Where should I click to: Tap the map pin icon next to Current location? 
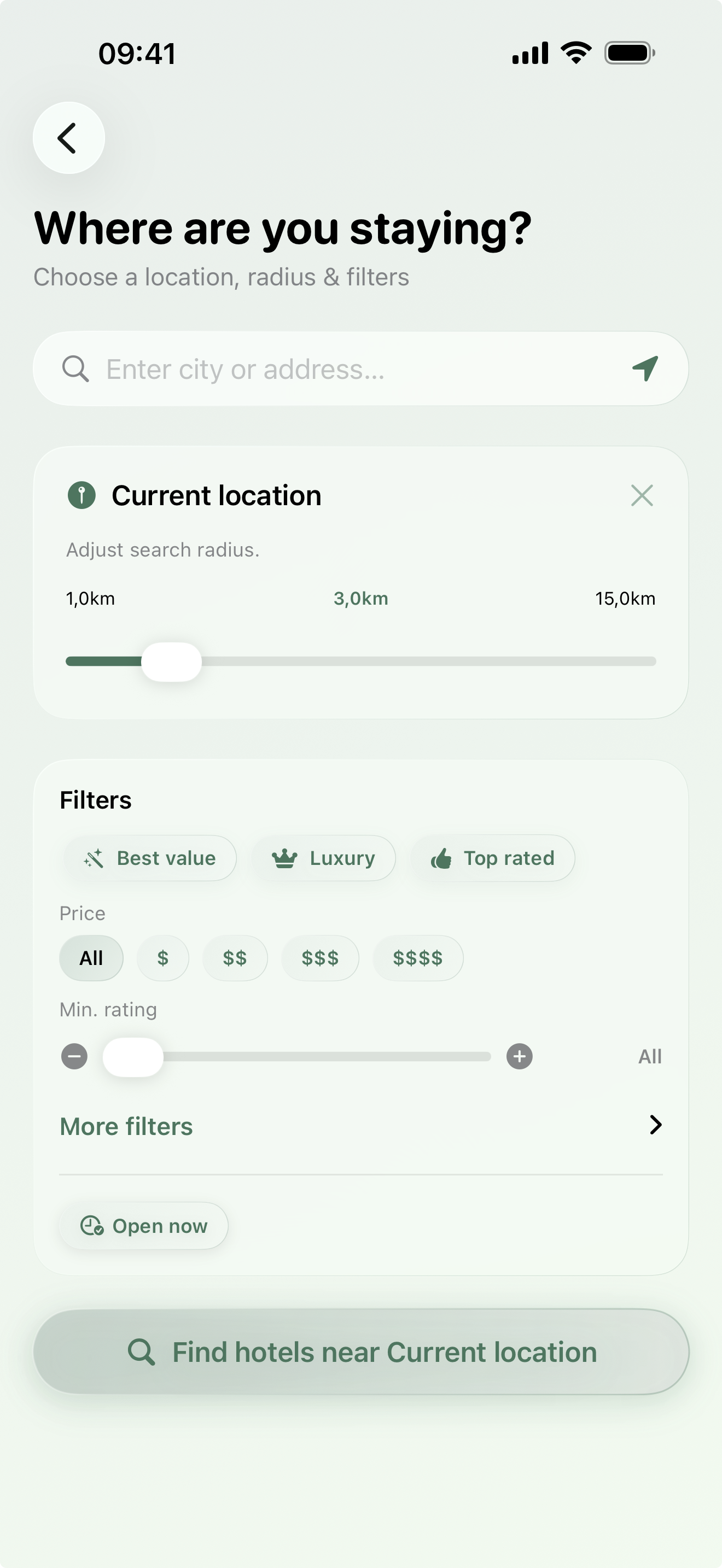(x=83, y=495)
